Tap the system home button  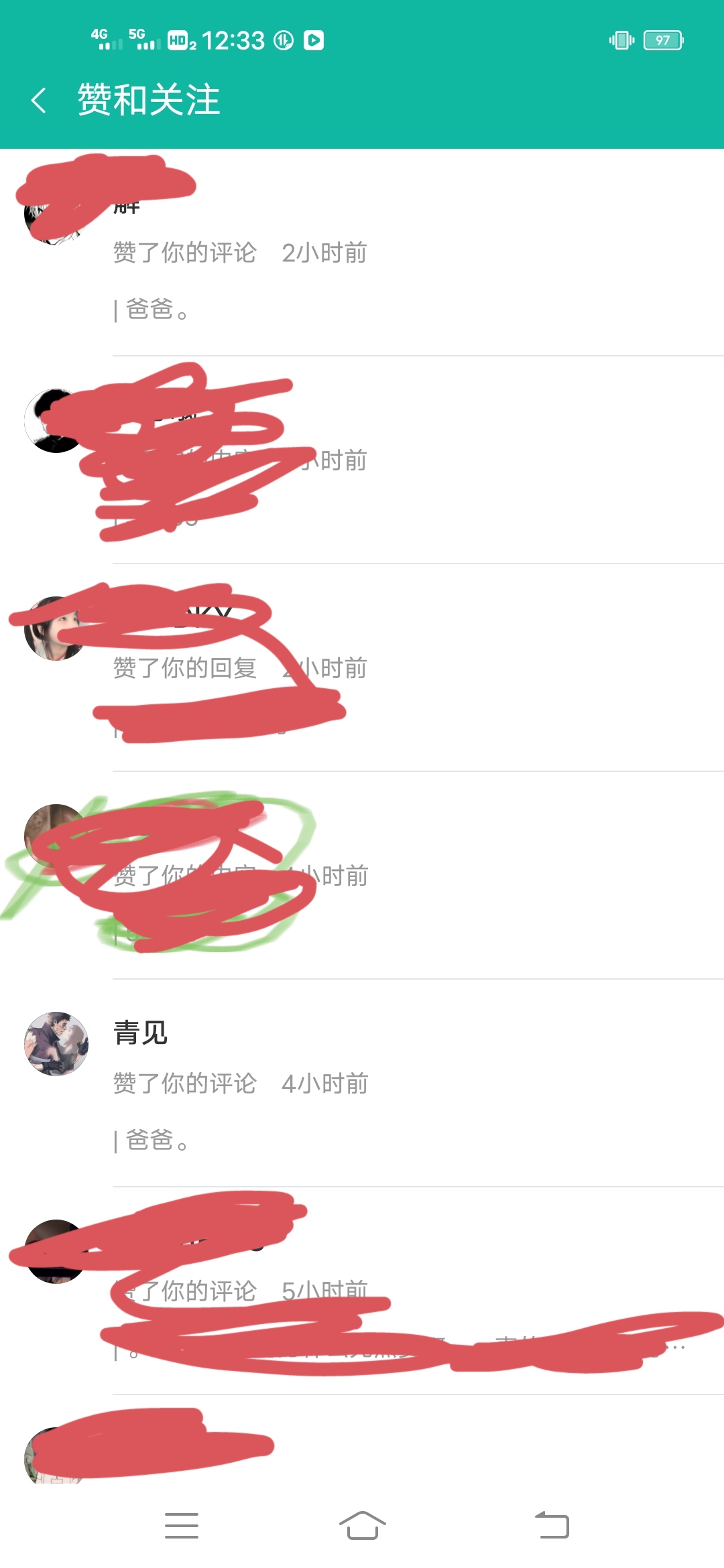pyautogui.click(x=362, y=1526)
